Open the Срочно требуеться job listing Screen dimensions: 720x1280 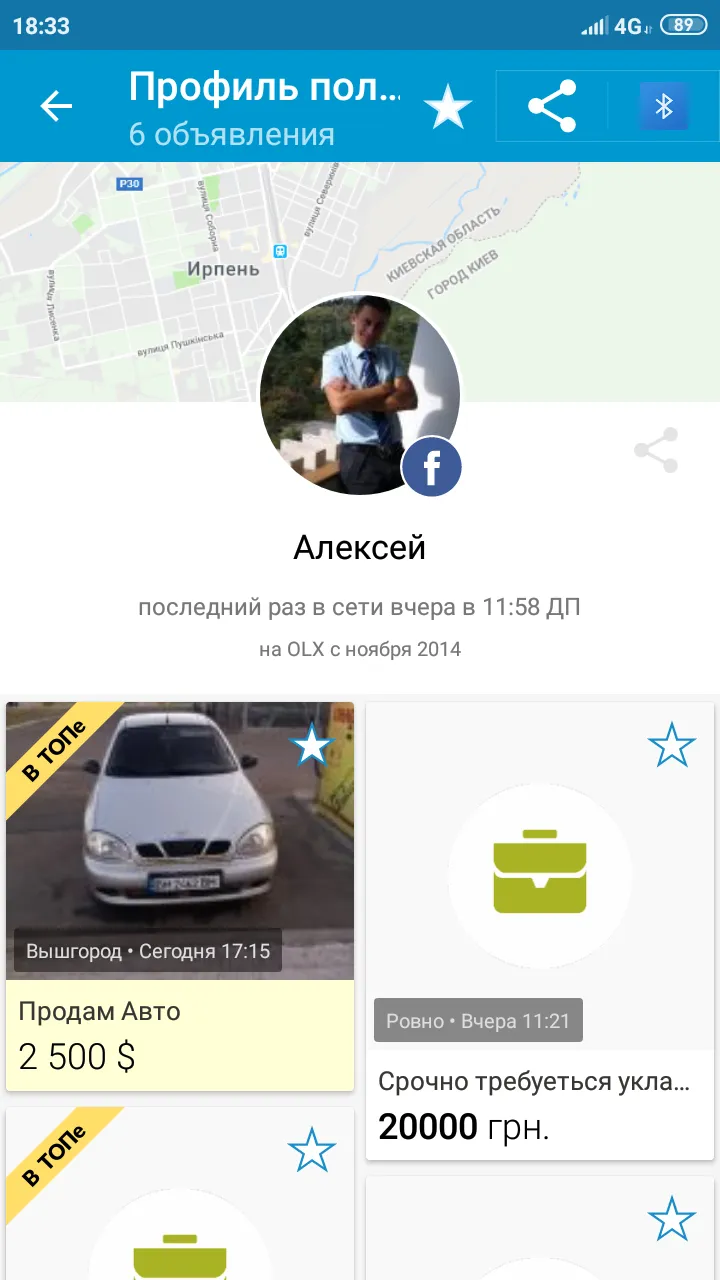tap(540, 931)
